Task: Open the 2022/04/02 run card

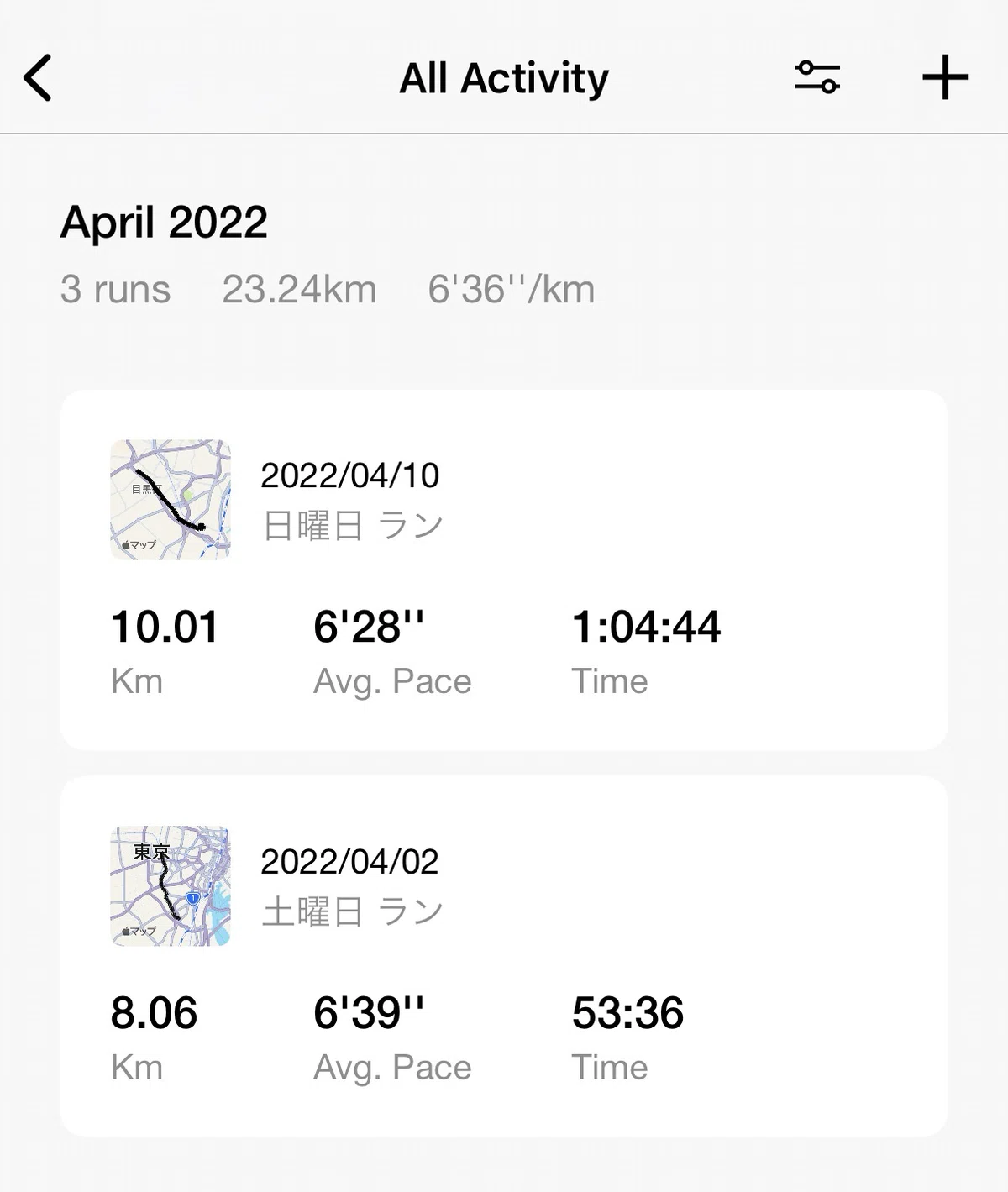Action: [x=504, y=956]
